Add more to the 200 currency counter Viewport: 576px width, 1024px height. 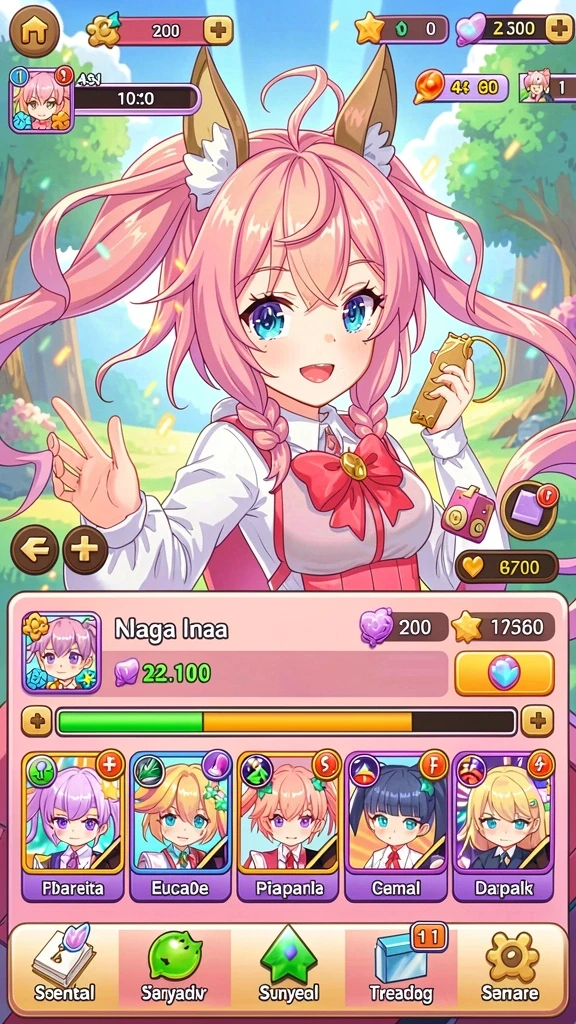coord(218,30)
